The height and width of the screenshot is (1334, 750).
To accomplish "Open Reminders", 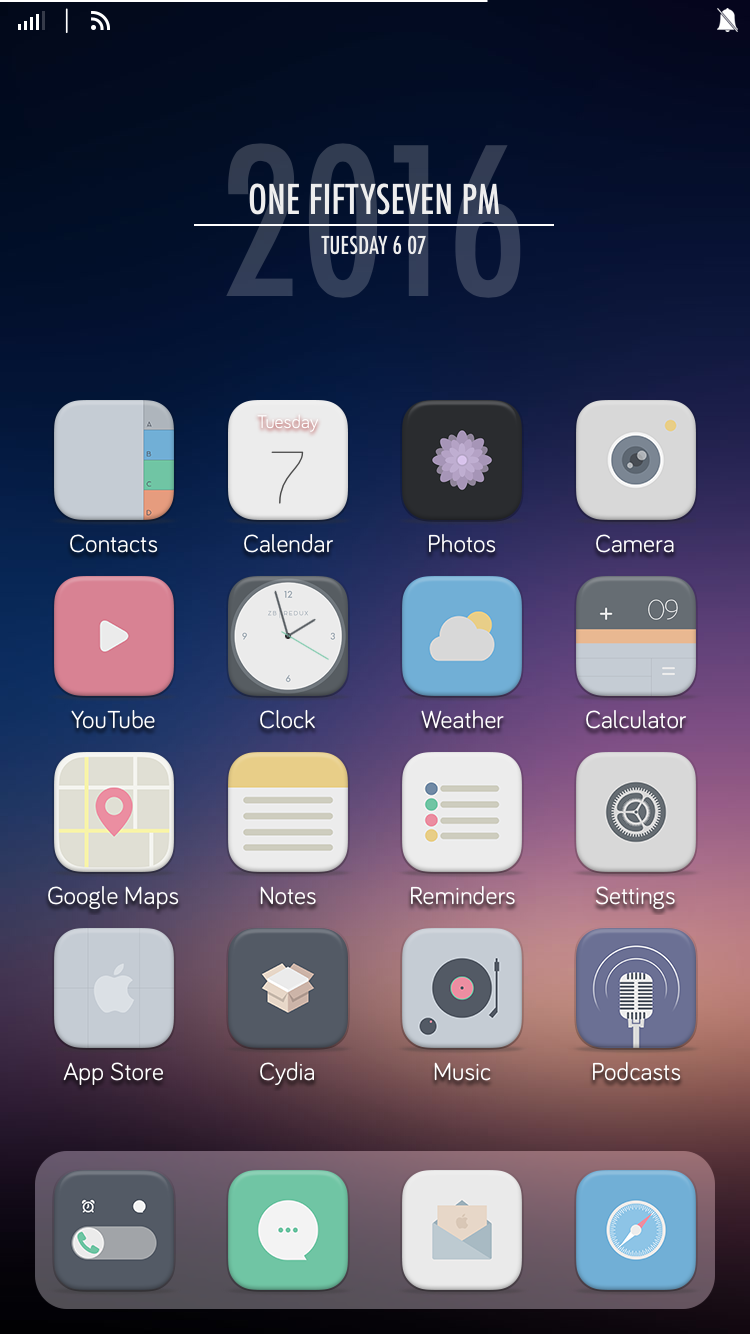I will pos(462,812).
